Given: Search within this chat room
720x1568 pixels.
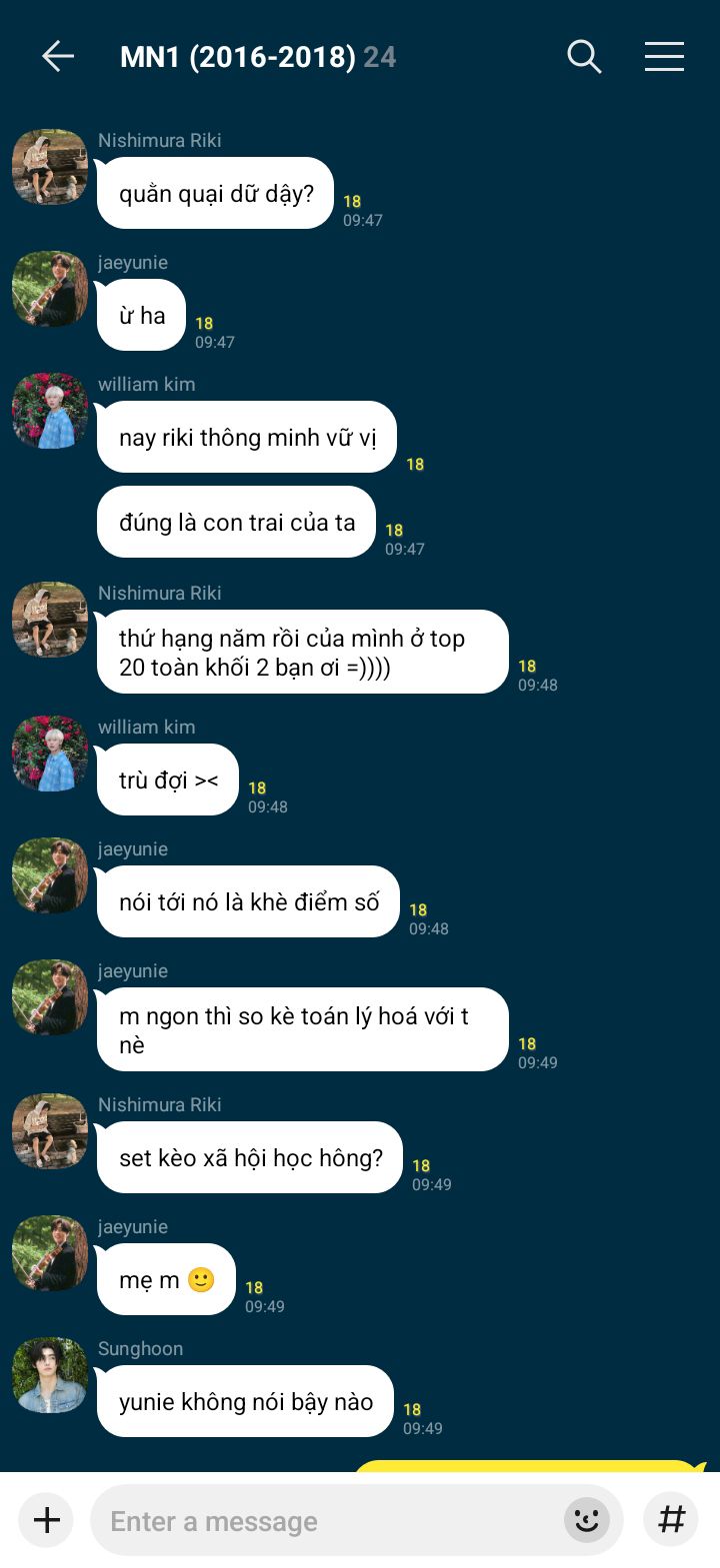Looking at the screenshot, I should [584, 57].
